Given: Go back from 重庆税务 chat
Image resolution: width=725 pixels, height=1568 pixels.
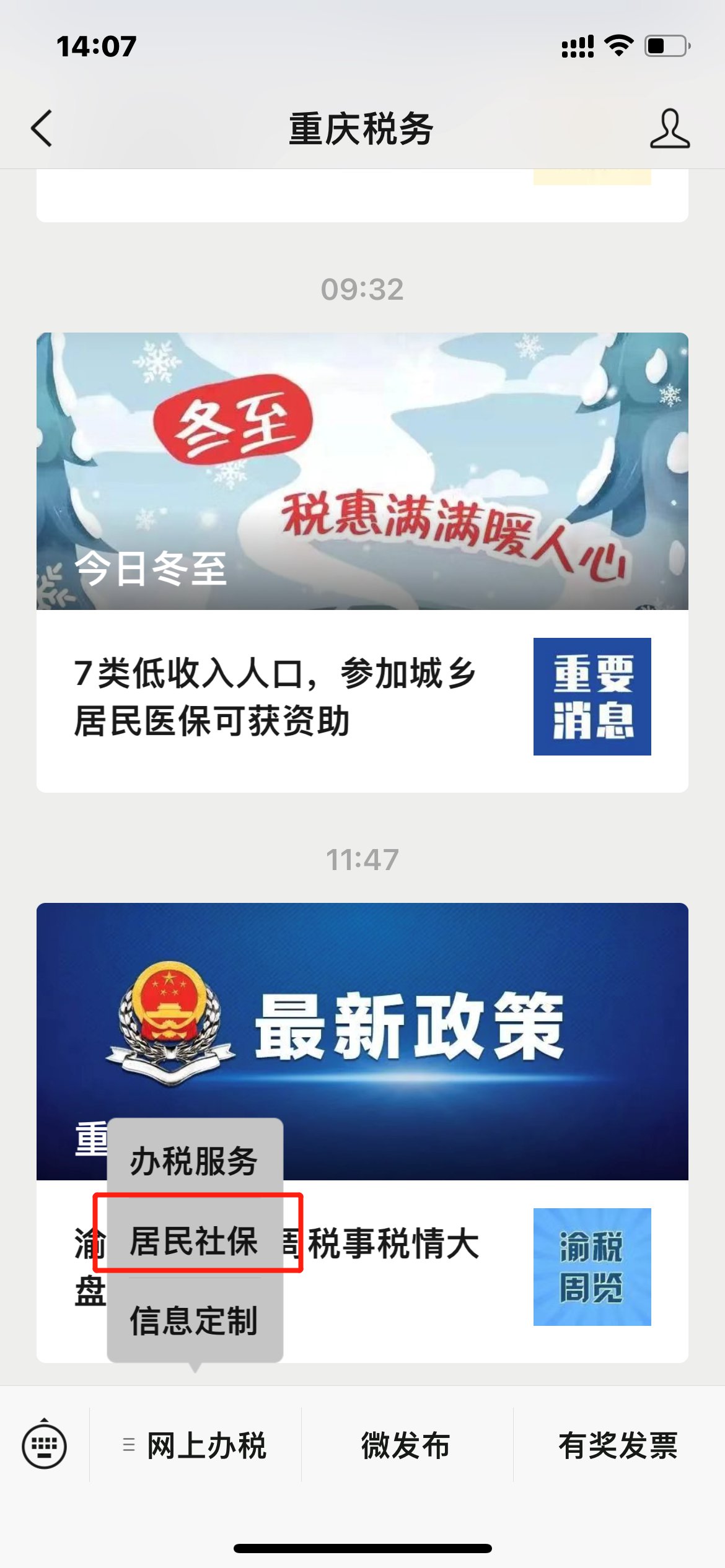Looking at the screenshot, I should pyautogui.click(x=42, y=129).
